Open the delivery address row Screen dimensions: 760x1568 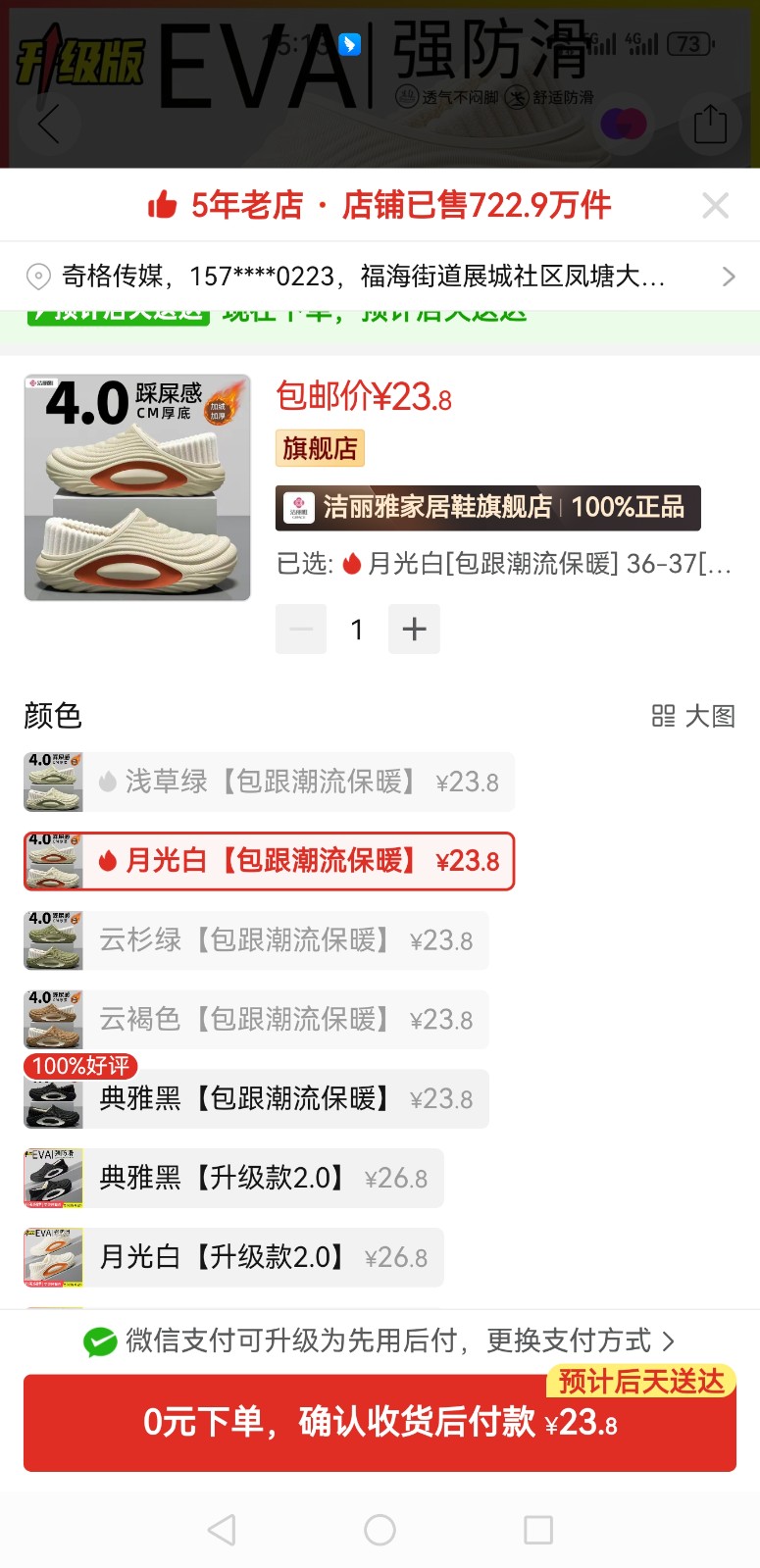(380, 277)
